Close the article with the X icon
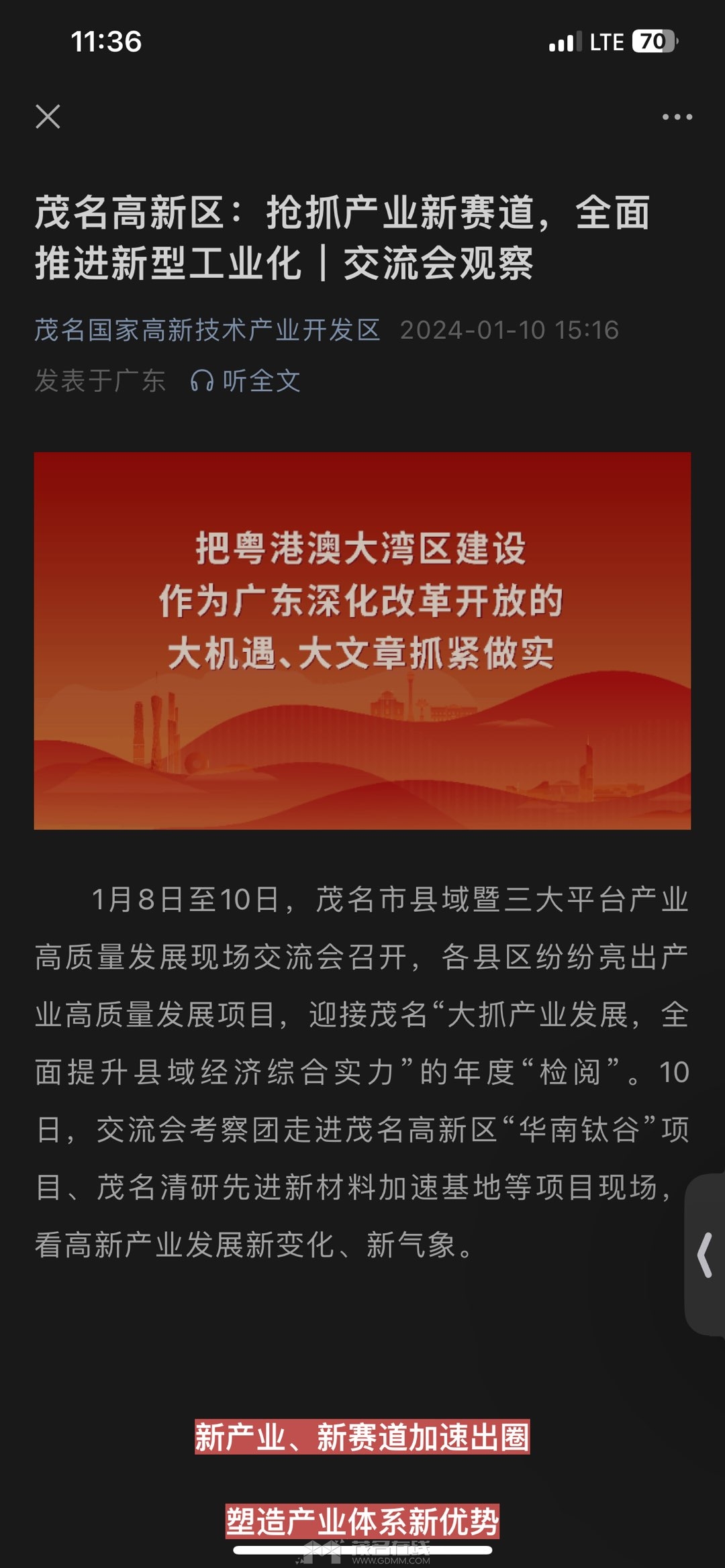Screen dimensions: 725x1568 click(48, 117)
